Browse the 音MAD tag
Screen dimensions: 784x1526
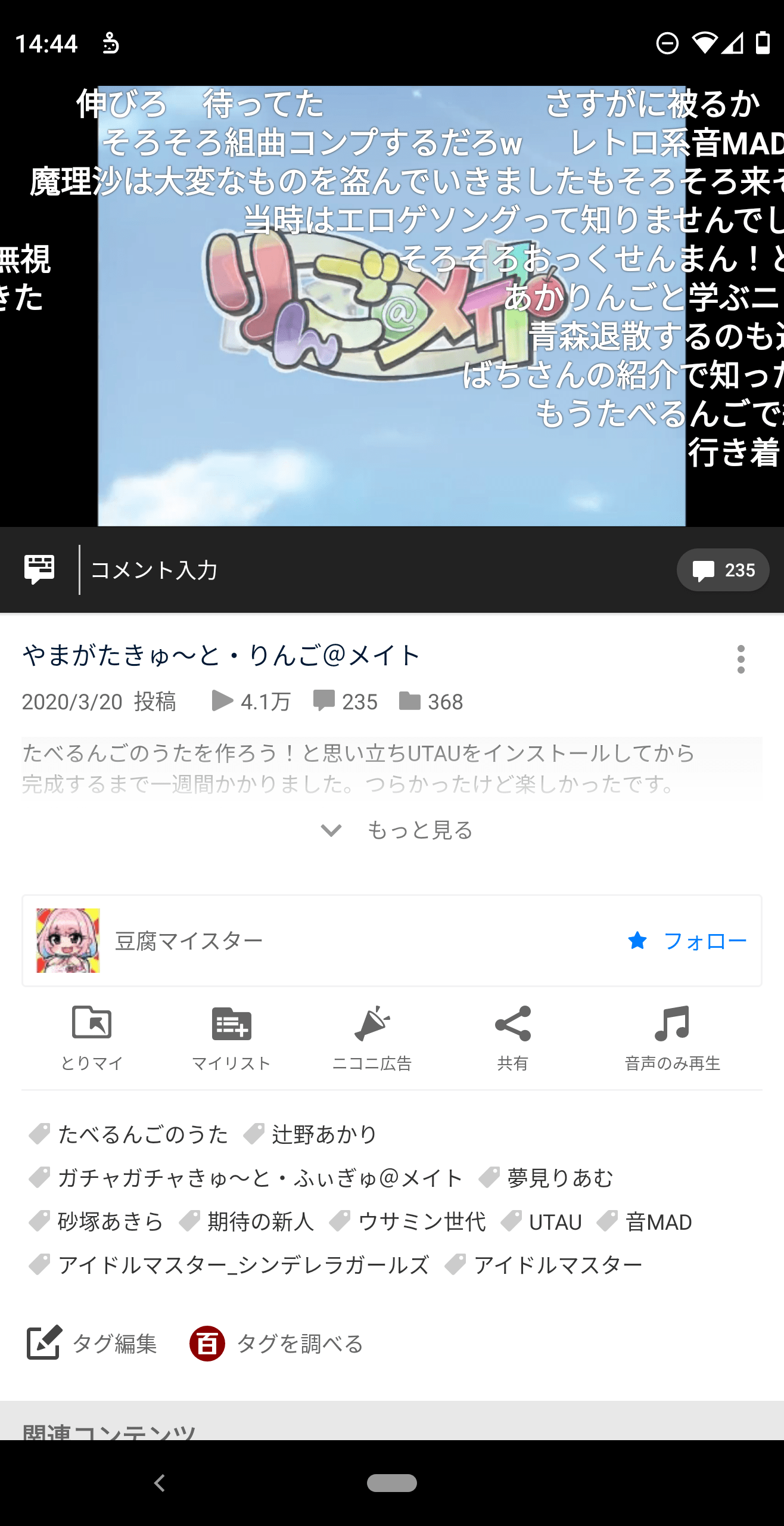click(x=658, y=1222)
